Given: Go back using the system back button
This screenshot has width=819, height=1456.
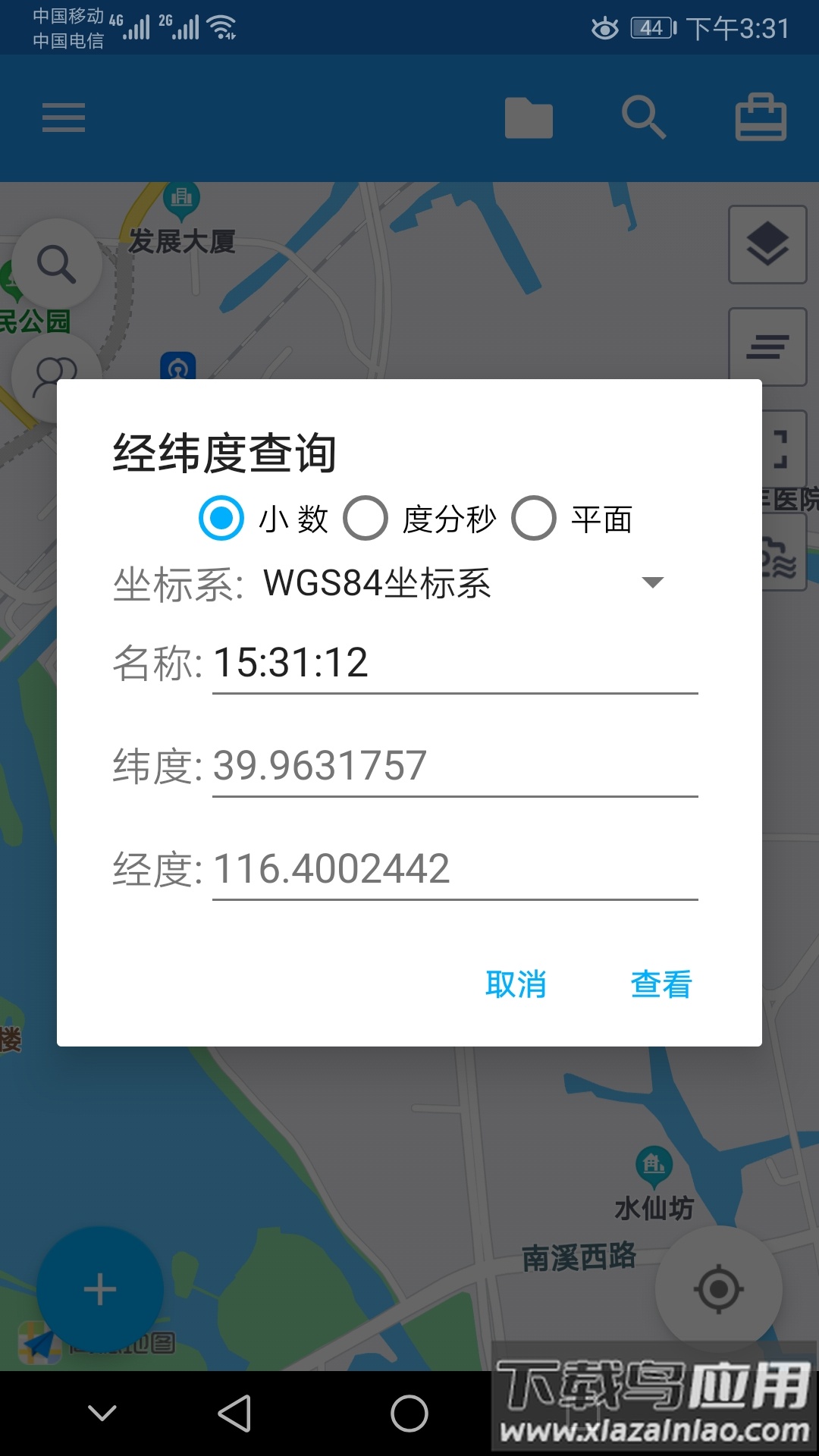Looking at the screenshot, I should [x=234, y=1414].
